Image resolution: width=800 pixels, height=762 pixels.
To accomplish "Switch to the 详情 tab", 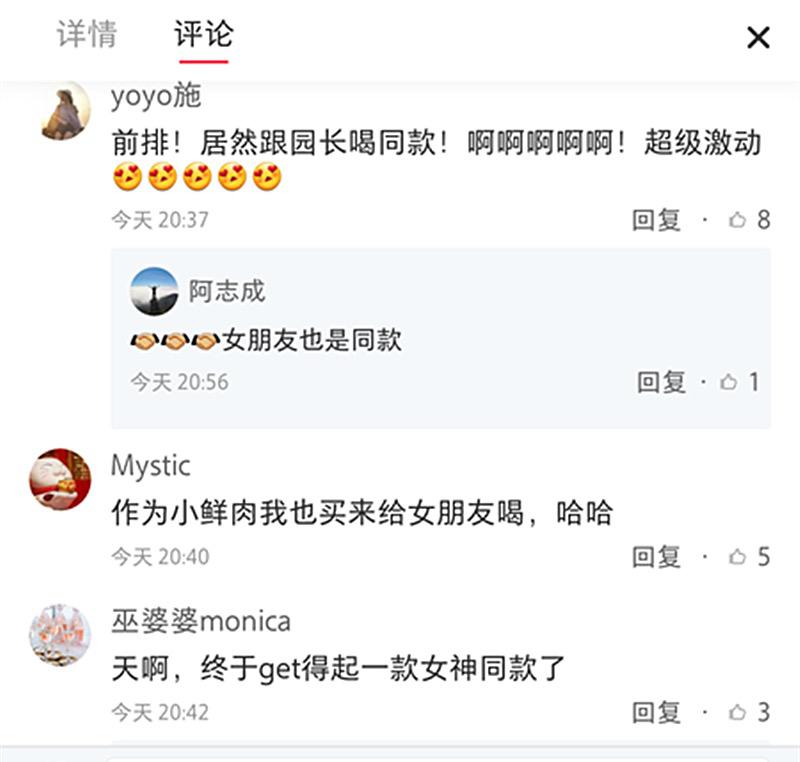I will pyautogui.click(x=87, y=35).
